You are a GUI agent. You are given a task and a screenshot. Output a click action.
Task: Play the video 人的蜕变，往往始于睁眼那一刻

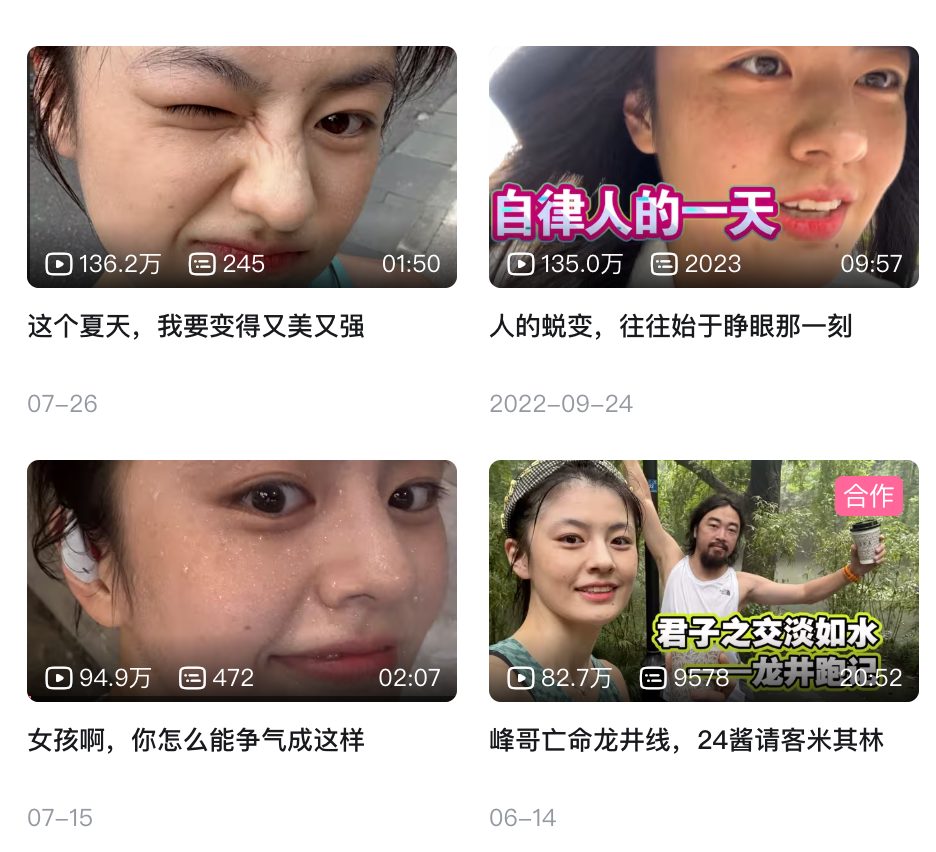(x=703, y=167)
